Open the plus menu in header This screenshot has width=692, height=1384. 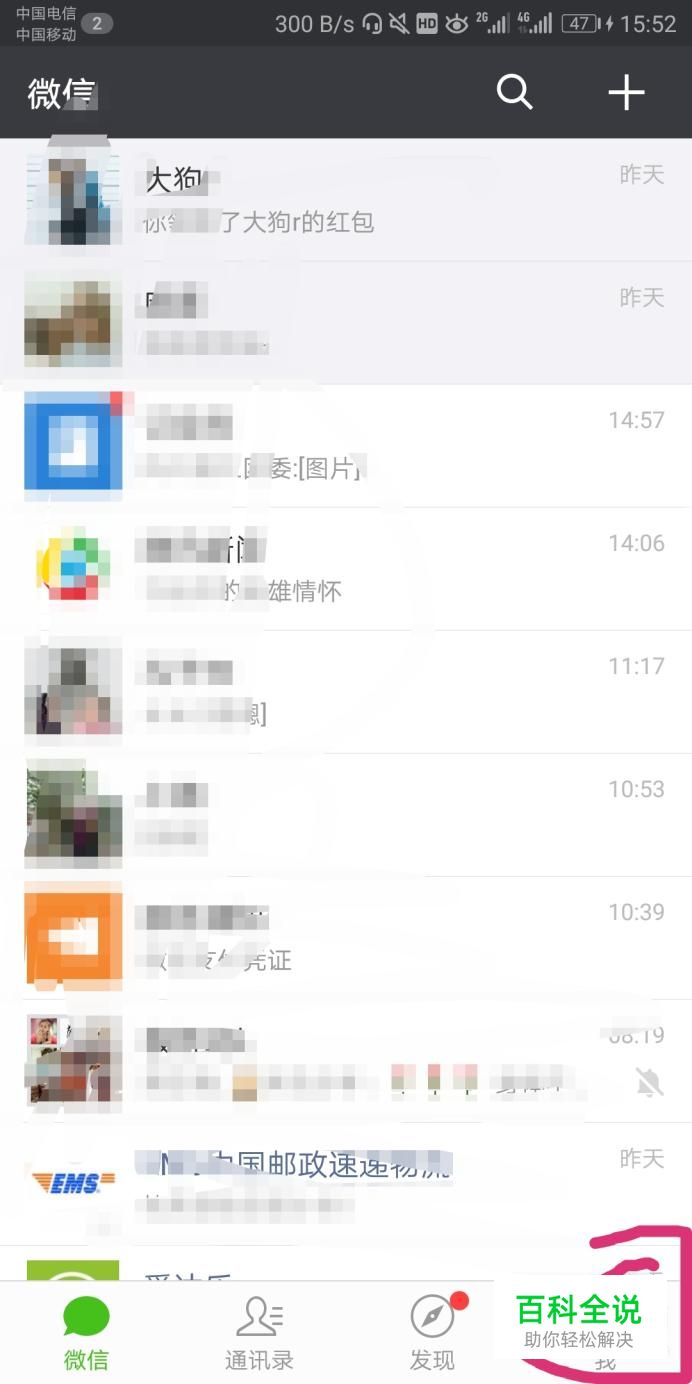click(x=627, y=93)
